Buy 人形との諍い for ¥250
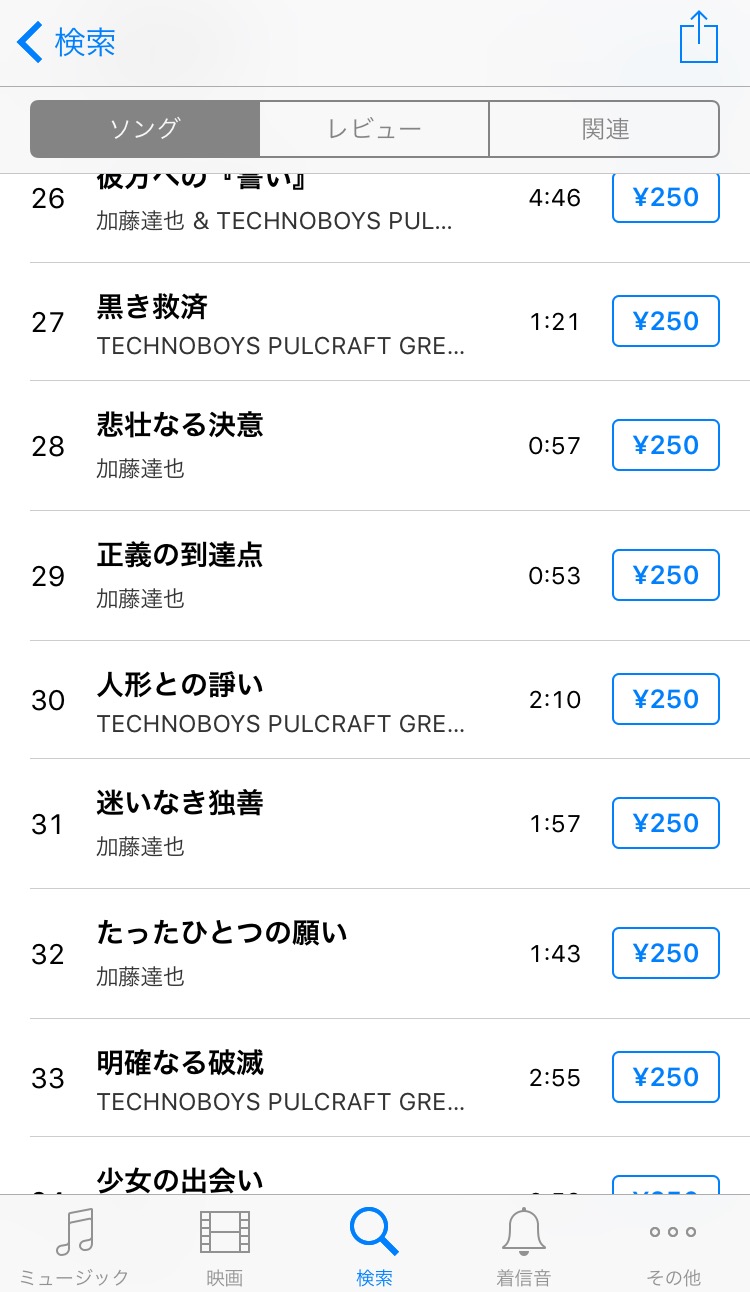 (665, 699)
